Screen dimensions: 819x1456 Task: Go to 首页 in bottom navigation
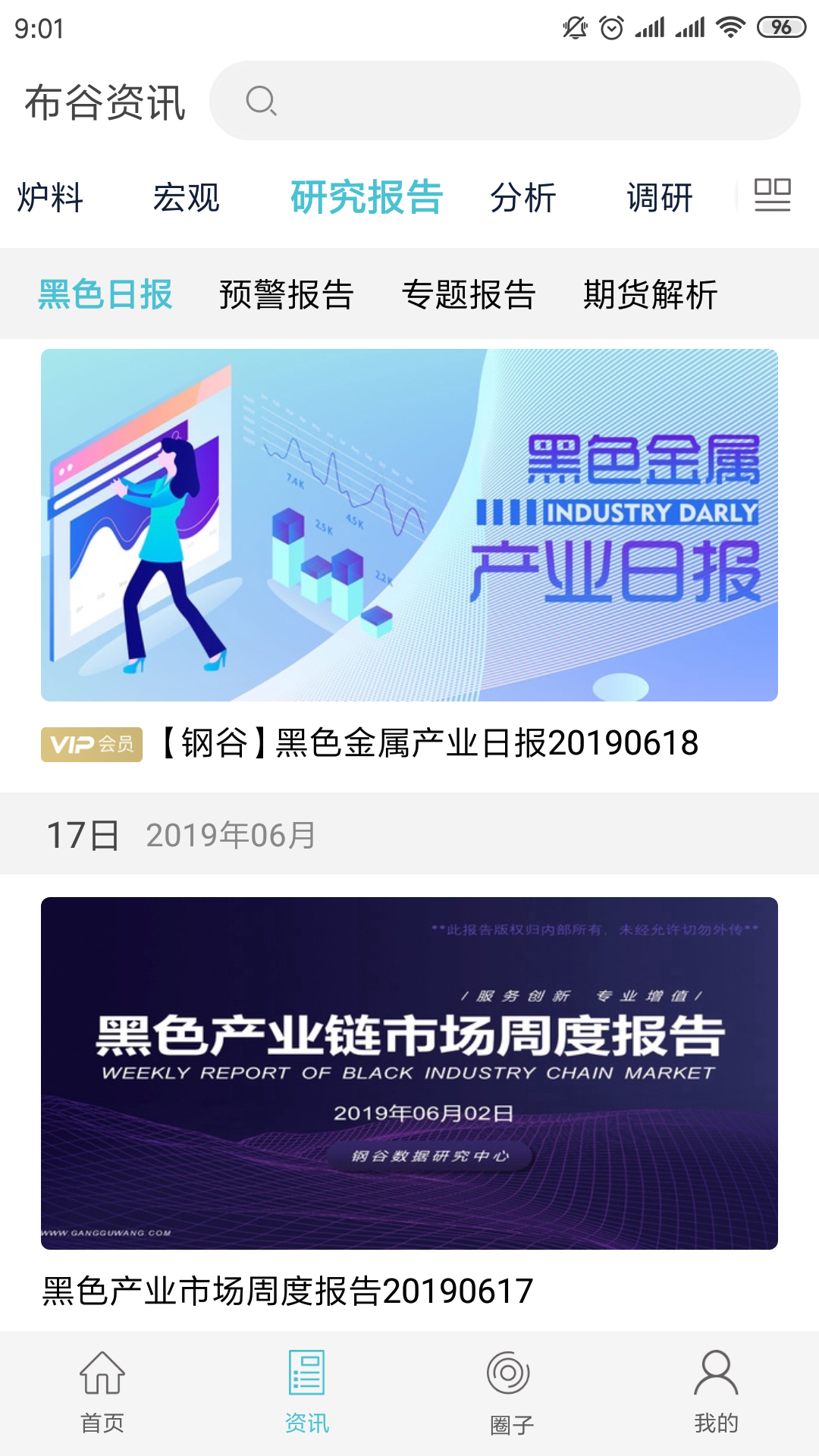102,1392
